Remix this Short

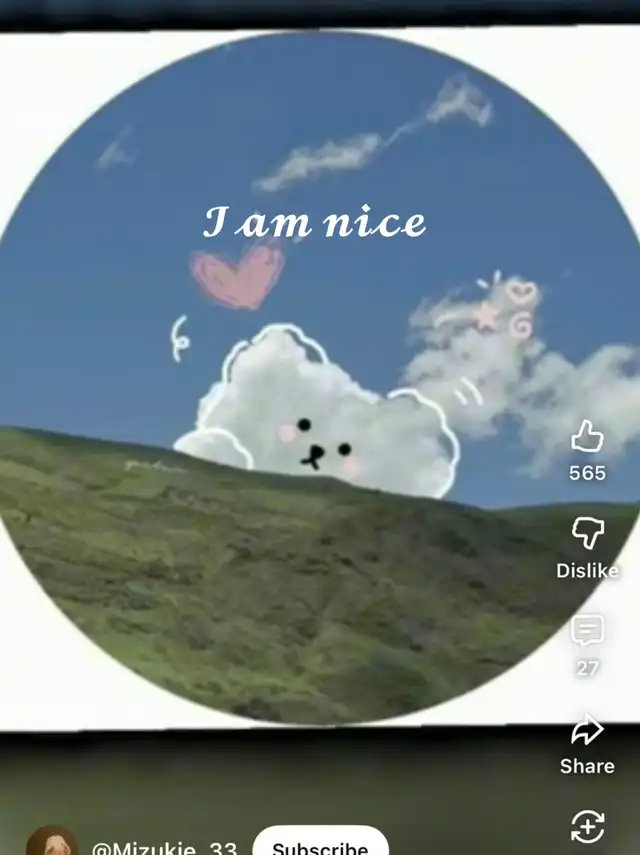(587, 827)
